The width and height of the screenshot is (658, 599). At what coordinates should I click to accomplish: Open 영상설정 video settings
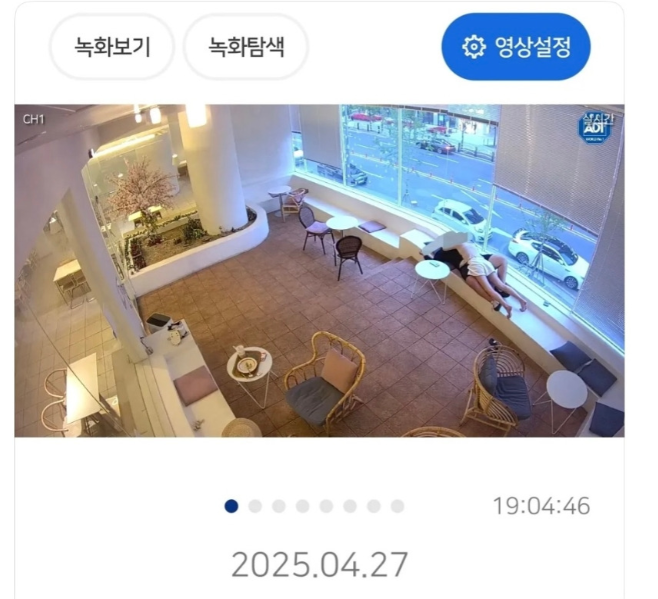tap(516, 46)
